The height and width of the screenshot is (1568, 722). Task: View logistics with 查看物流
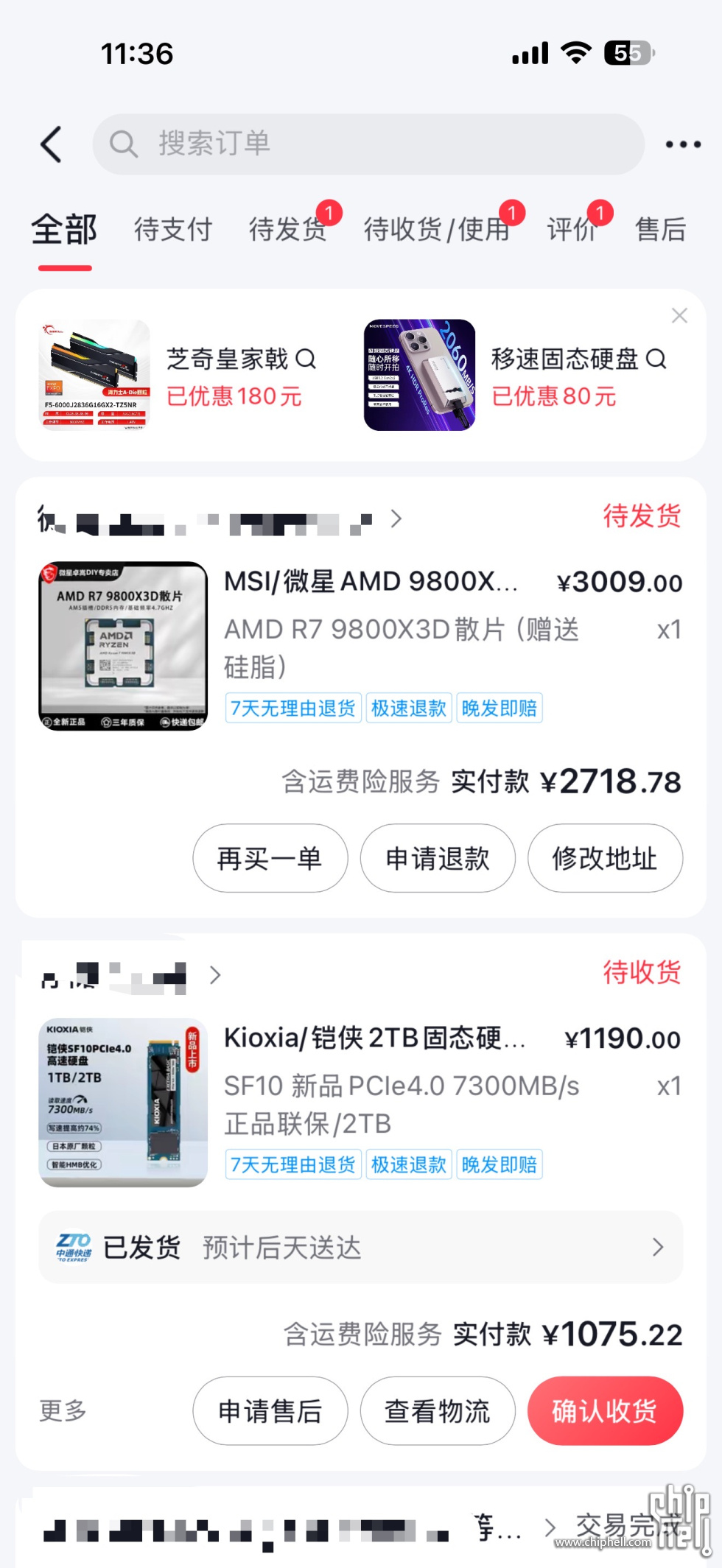pos(438,1411)
